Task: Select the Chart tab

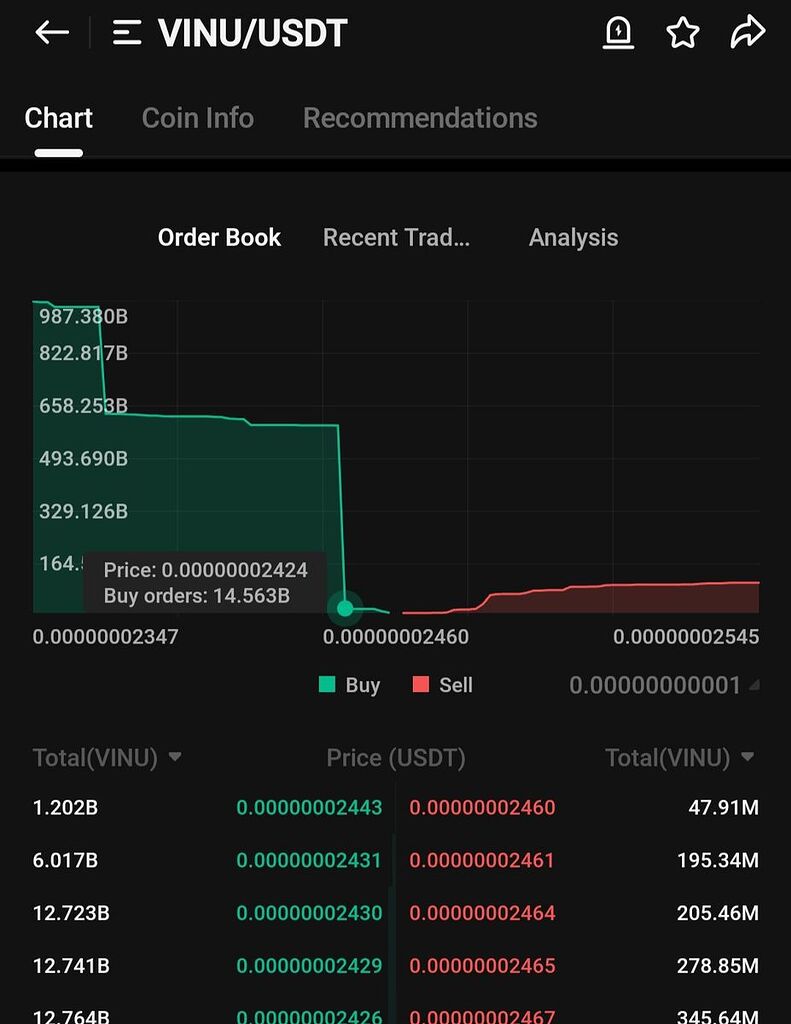Action: (58, 118)
